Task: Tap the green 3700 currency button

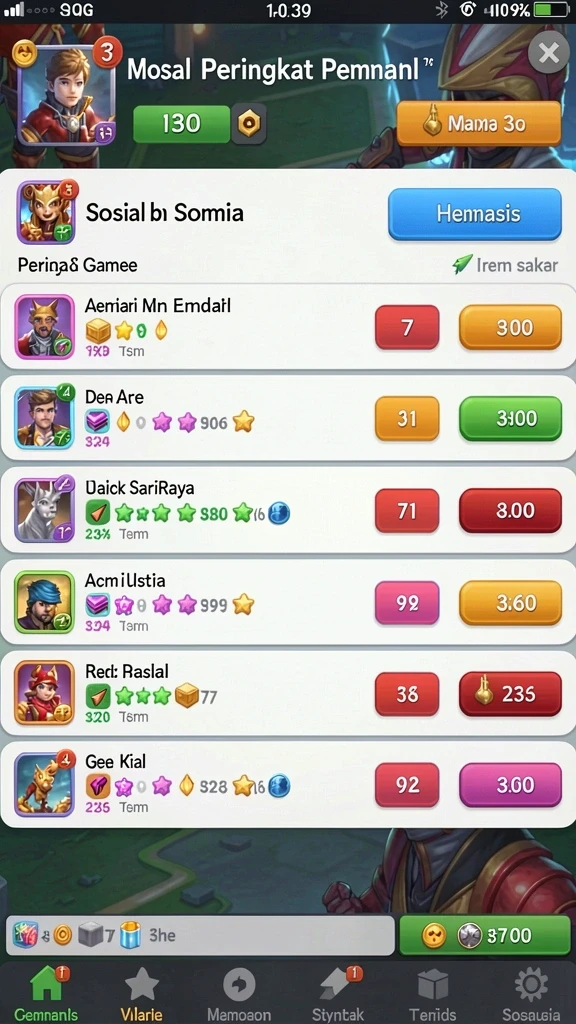Action: coord(485,936)
